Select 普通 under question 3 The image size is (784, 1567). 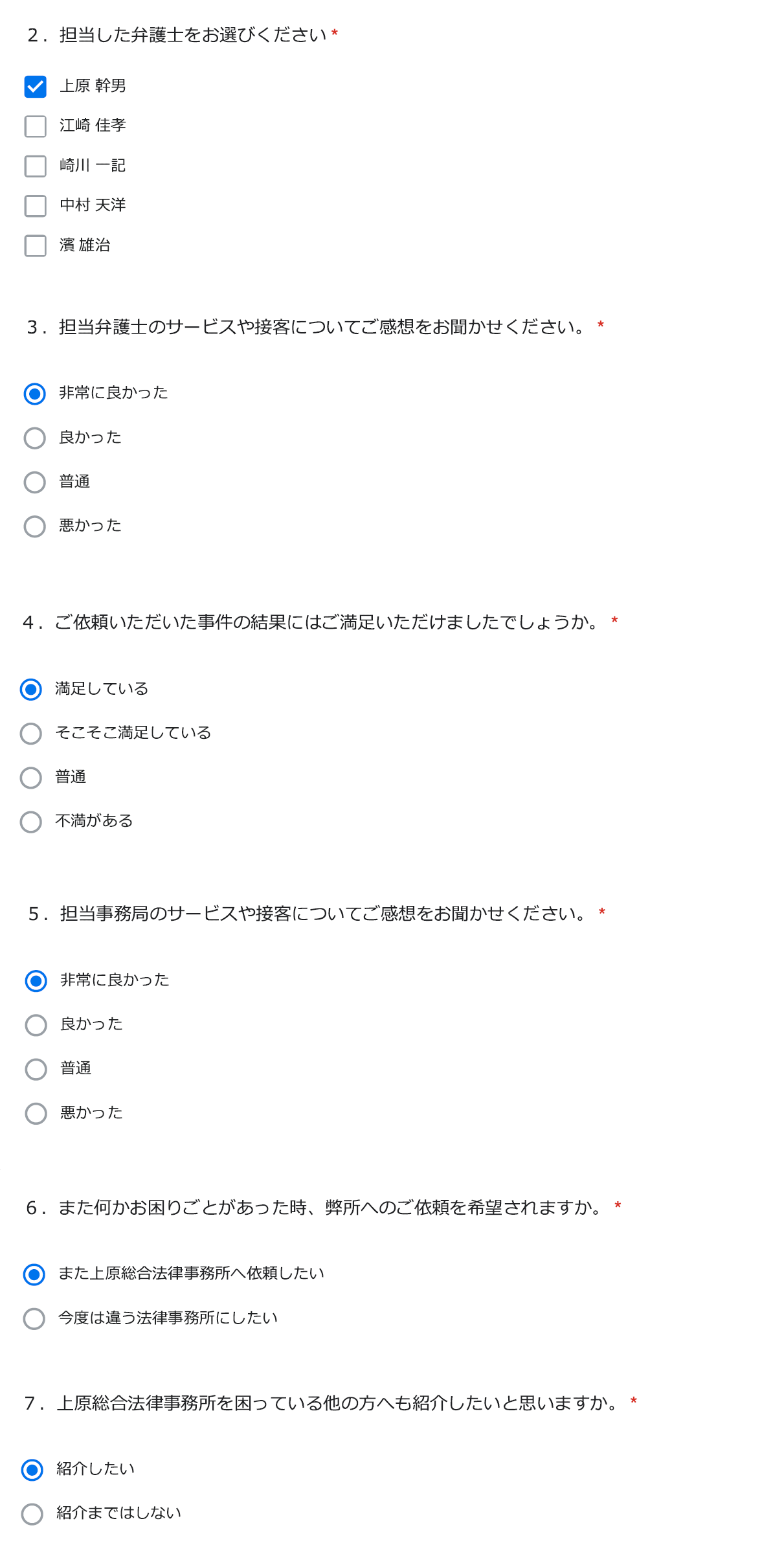tap(34, 482)
